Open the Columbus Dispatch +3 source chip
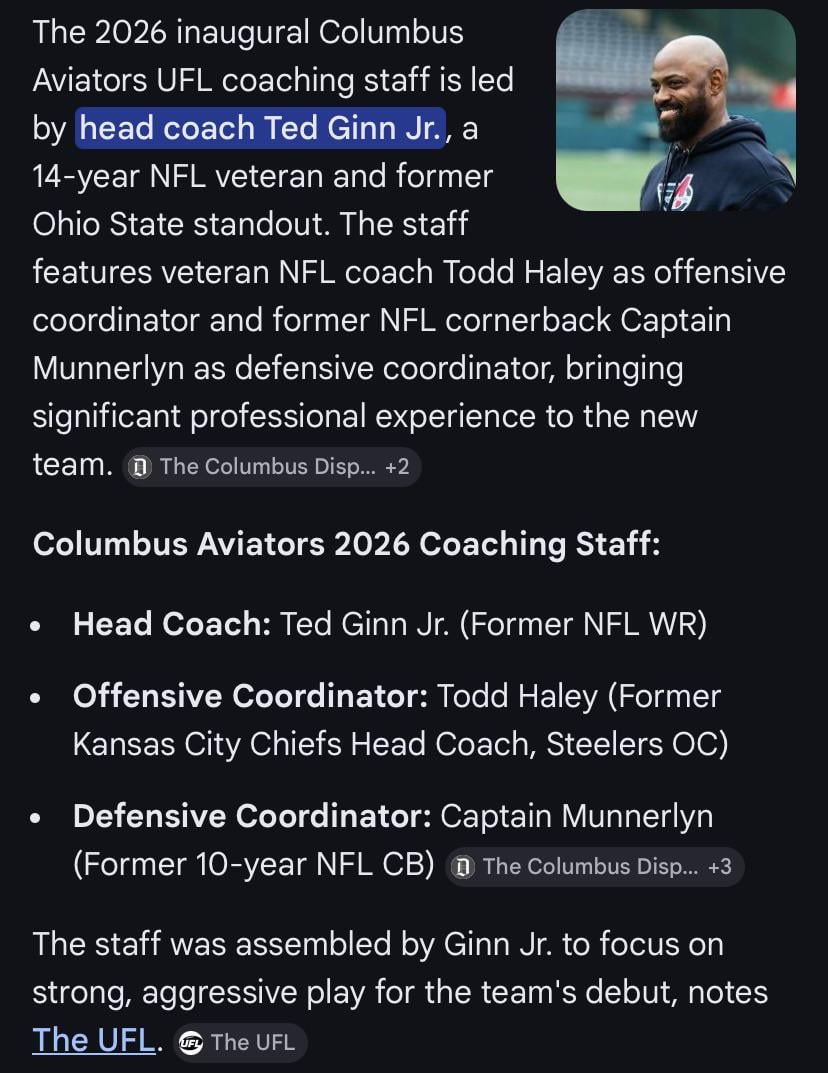This screenshot has height=1073, width=828. (x=594, y=866)
